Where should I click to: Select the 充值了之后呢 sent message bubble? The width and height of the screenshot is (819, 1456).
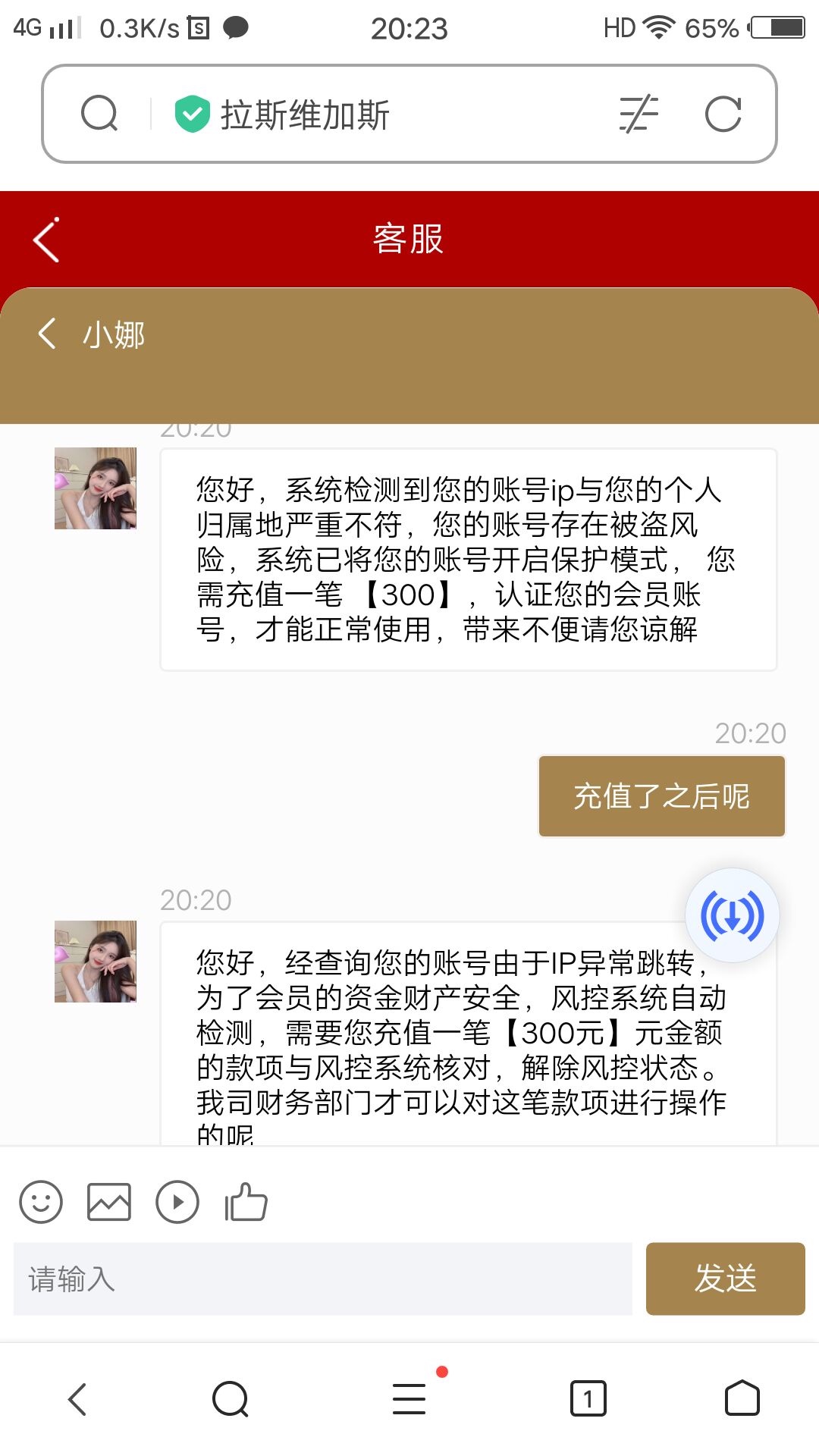pos(661,795)
